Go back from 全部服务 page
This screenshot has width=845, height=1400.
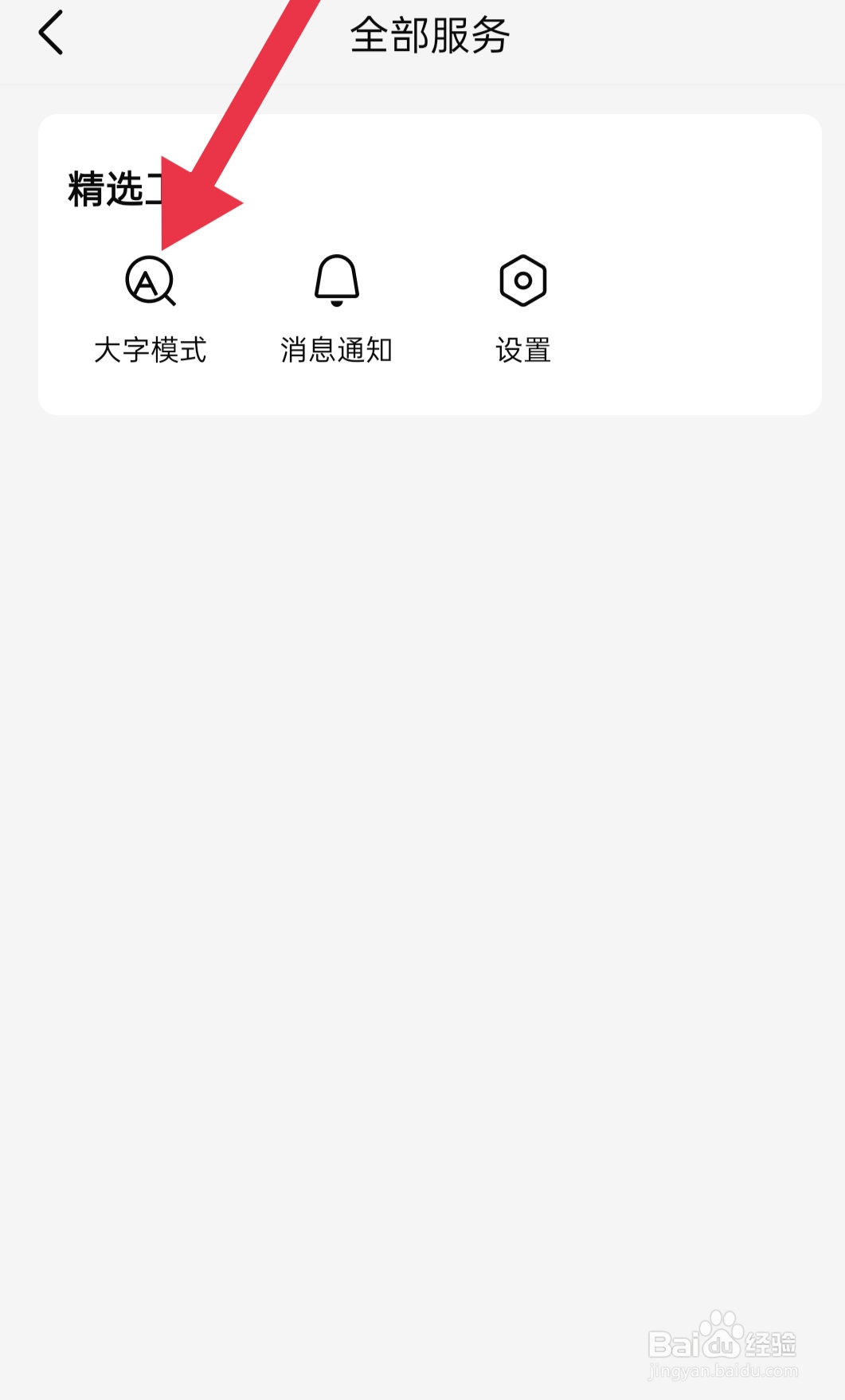[x=51, y=33]
